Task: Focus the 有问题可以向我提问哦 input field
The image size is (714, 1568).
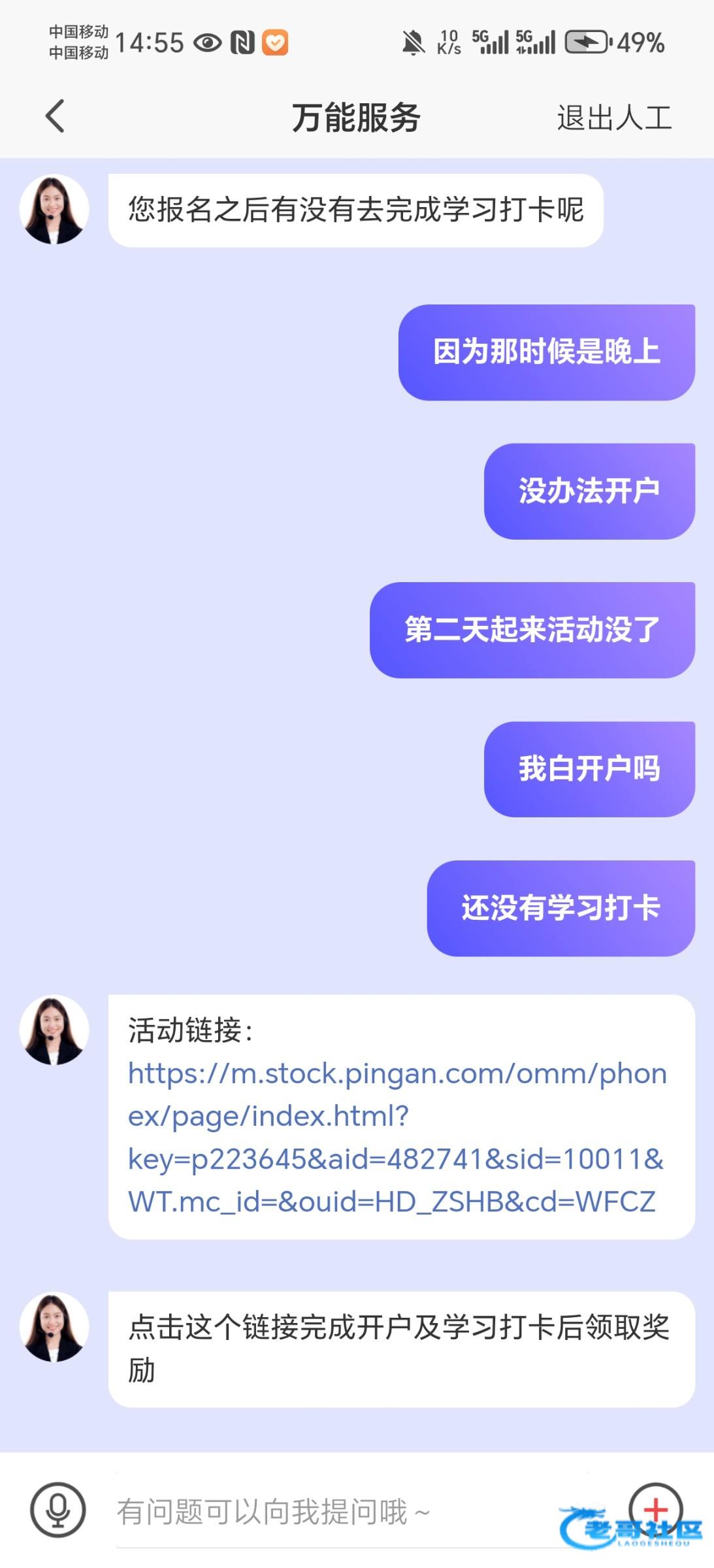Action: [x=353, y=1511]
